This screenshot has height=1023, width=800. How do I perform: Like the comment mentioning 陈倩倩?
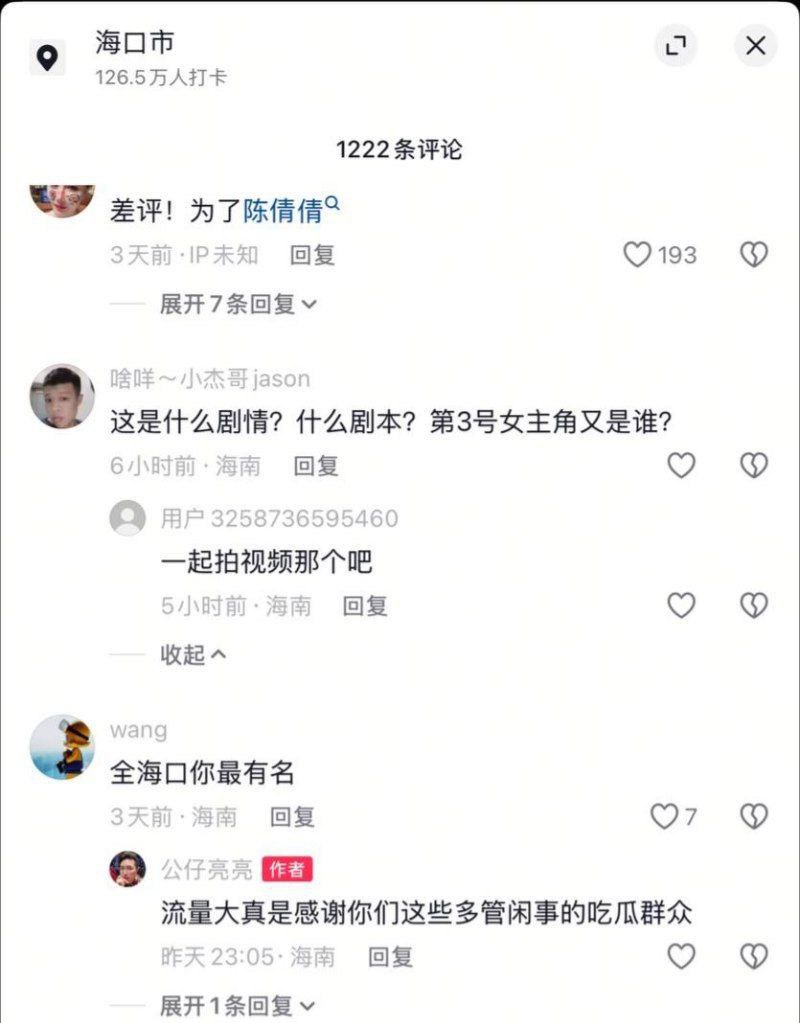(638, 255)
